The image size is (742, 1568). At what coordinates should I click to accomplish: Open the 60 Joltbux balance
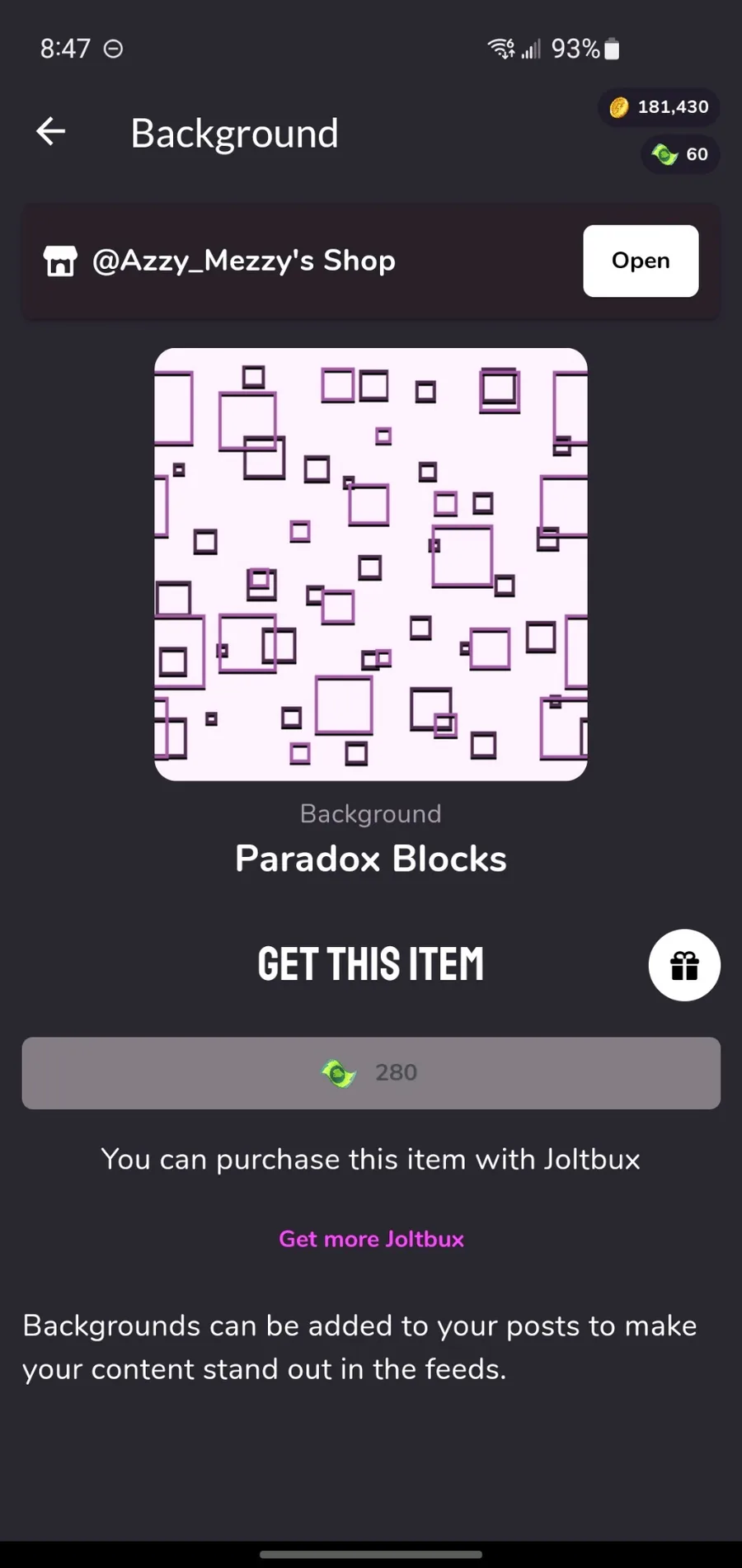tap(680, 154)
